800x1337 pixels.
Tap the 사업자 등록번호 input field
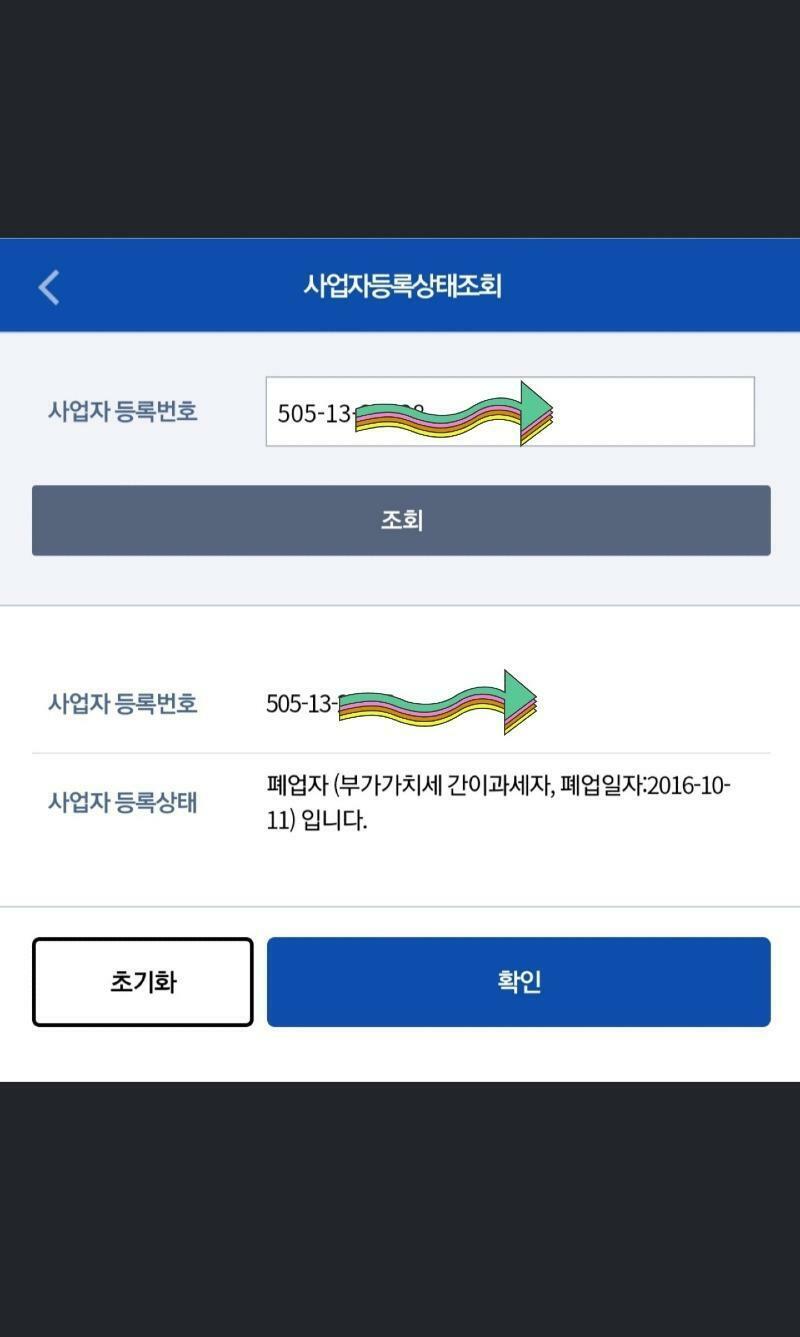click(510, 411)
